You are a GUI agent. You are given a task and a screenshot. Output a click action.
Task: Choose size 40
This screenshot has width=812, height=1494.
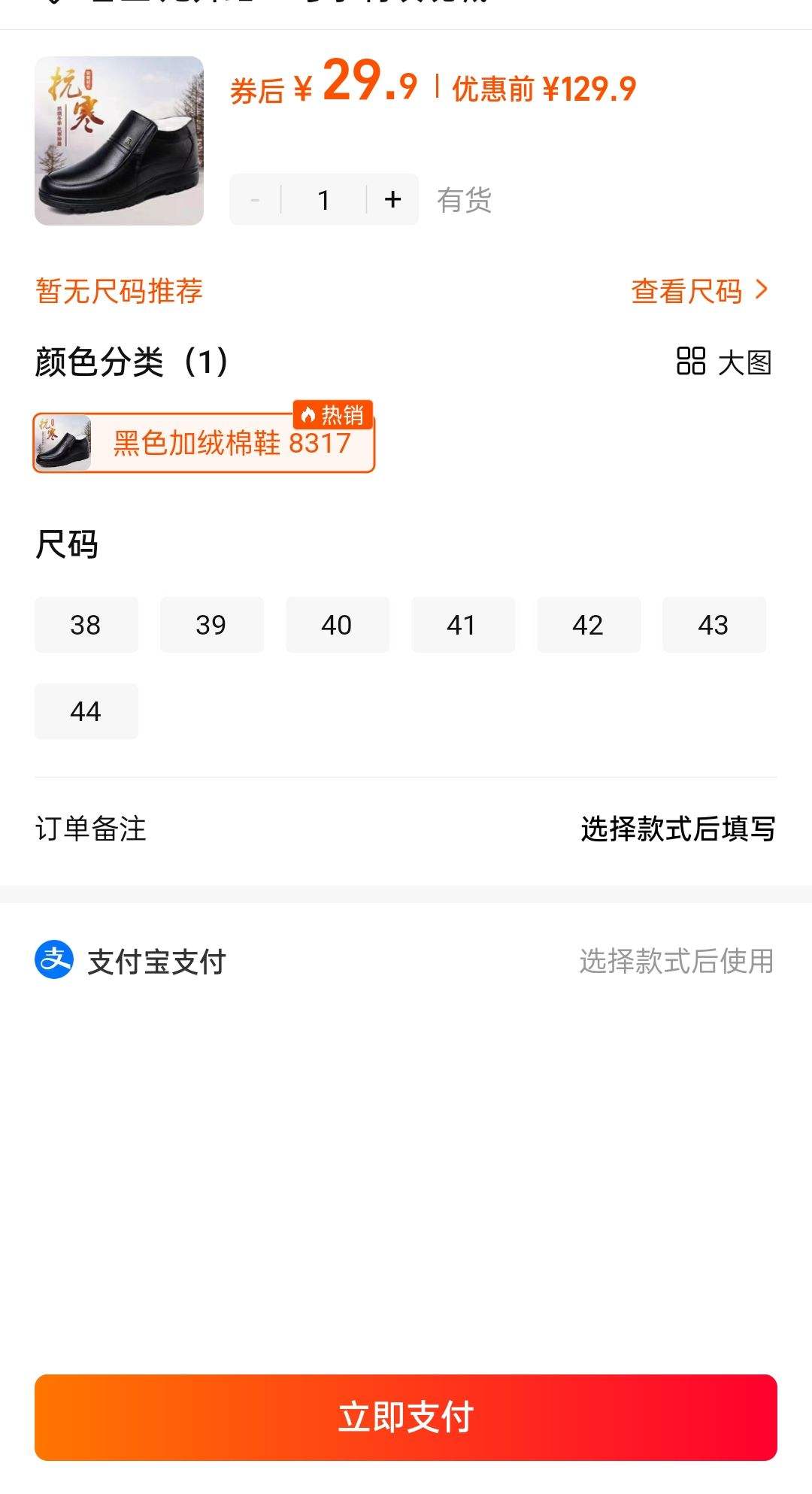[338, 625]
